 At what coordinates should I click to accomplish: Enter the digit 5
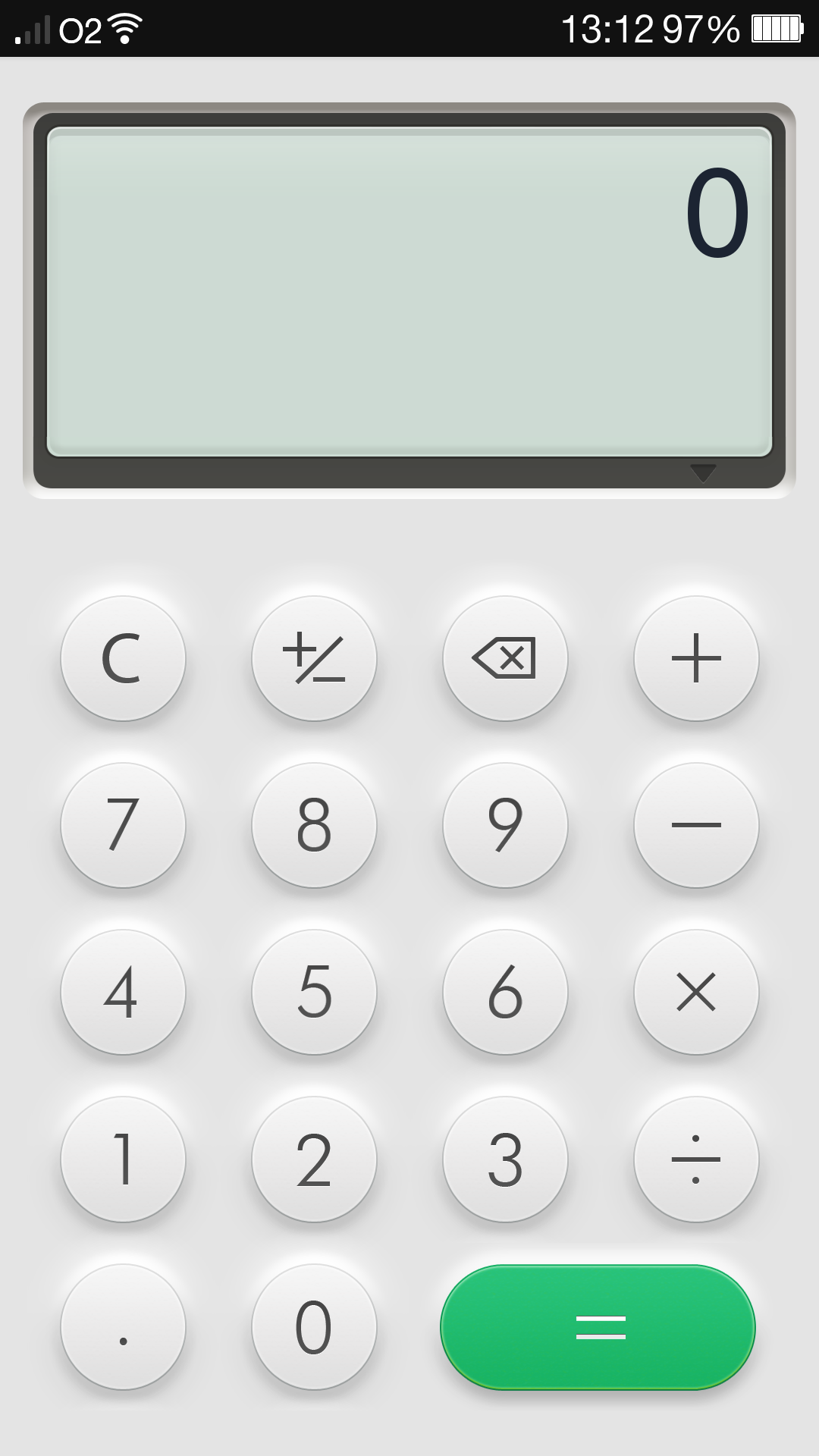pos(314,992)
